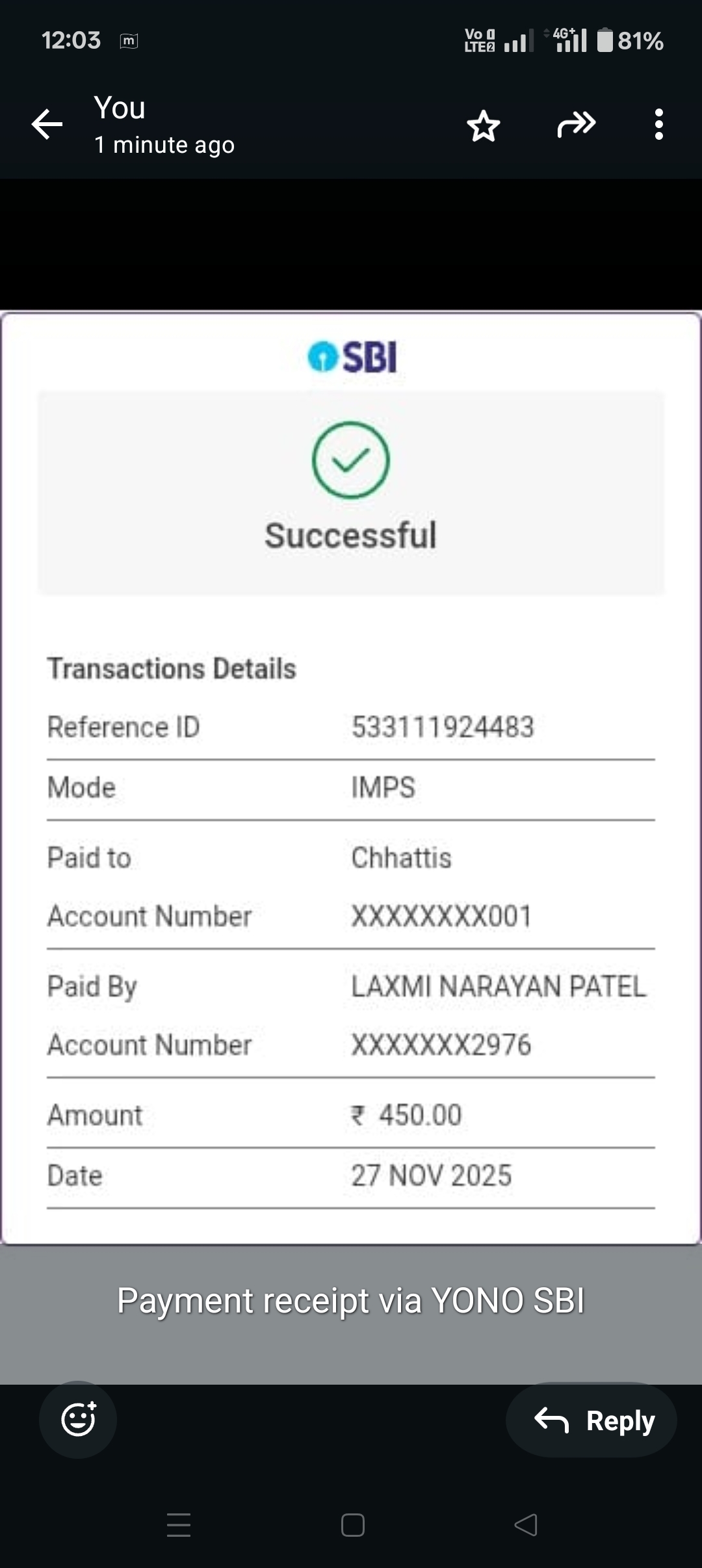Go back using the top-left arrow
Viewport: 702px width, 1568px height.
47,124
